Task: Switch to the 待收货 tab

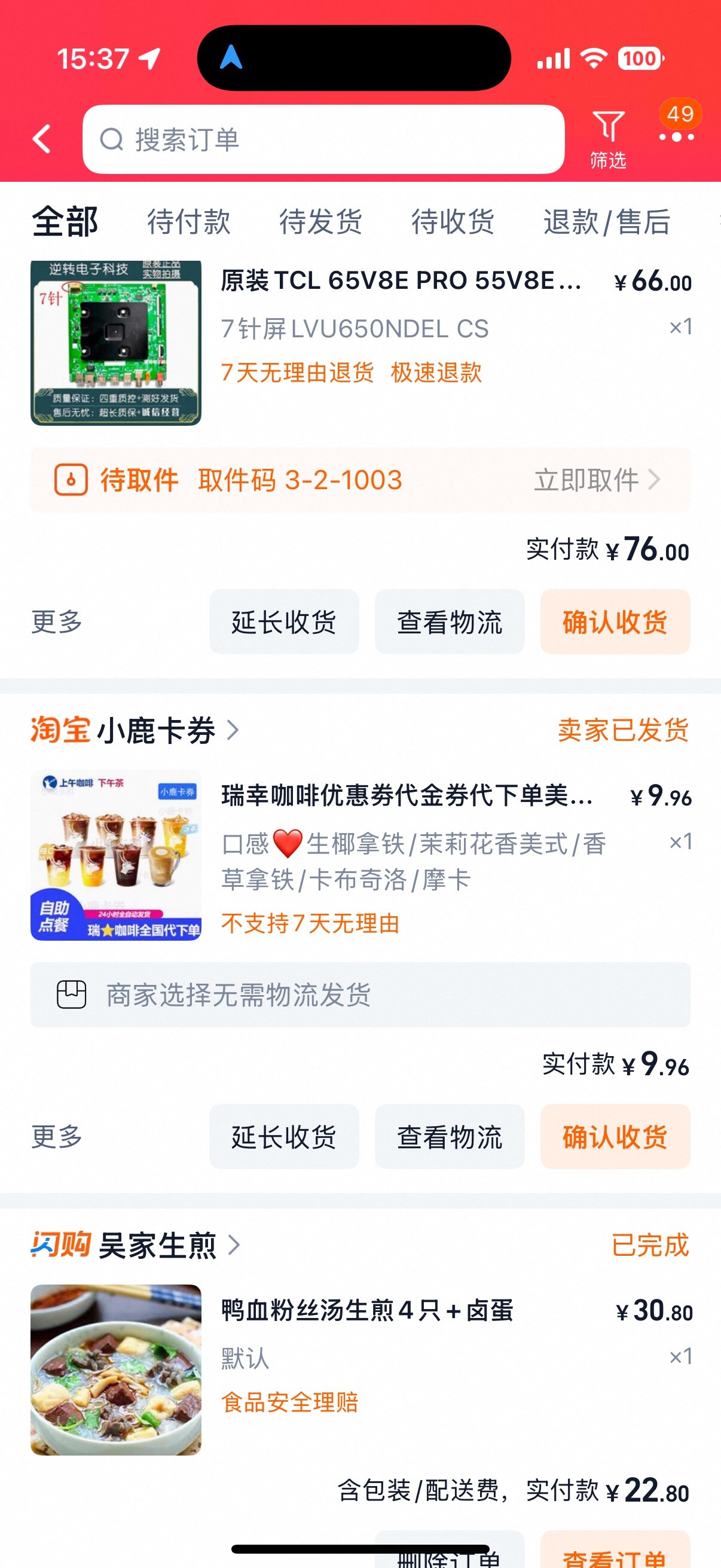Action: 453,221
